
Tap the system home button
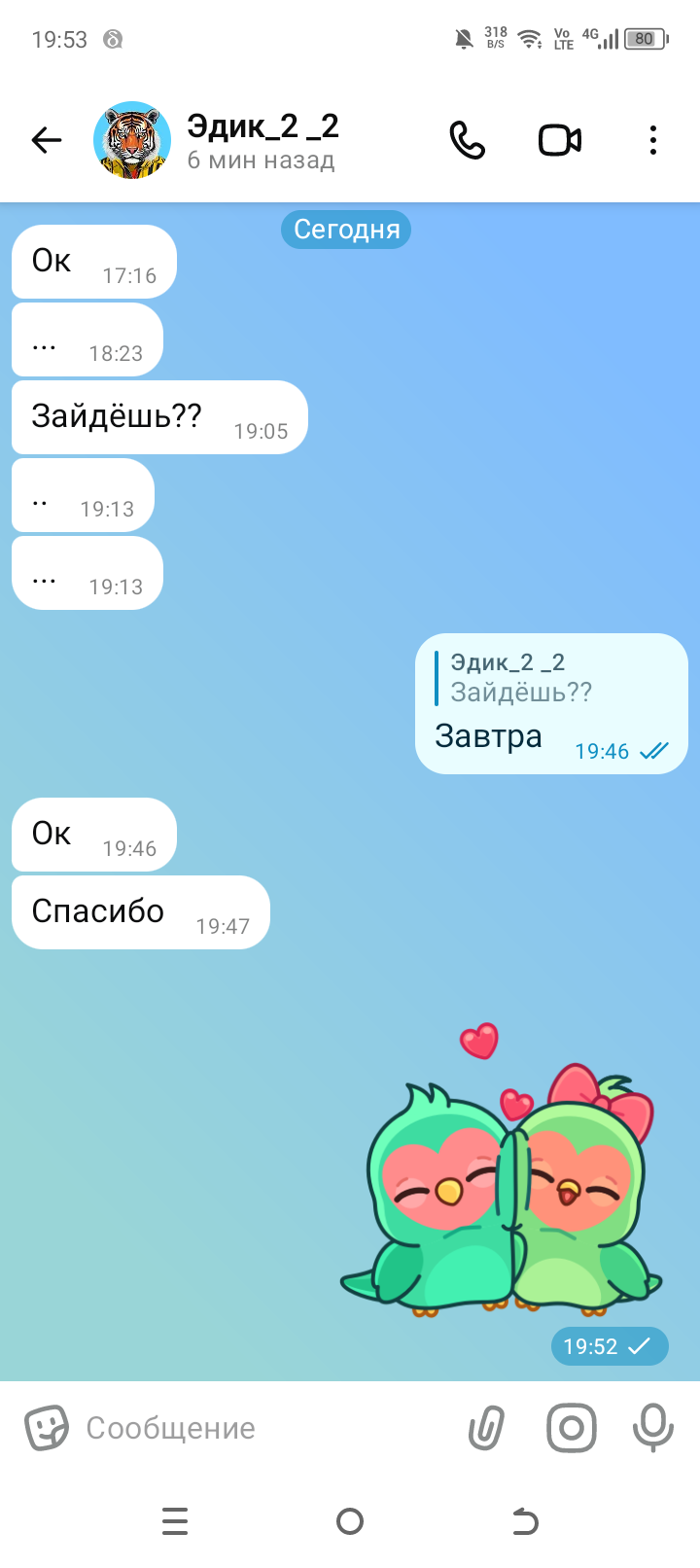pos(350,1521)
